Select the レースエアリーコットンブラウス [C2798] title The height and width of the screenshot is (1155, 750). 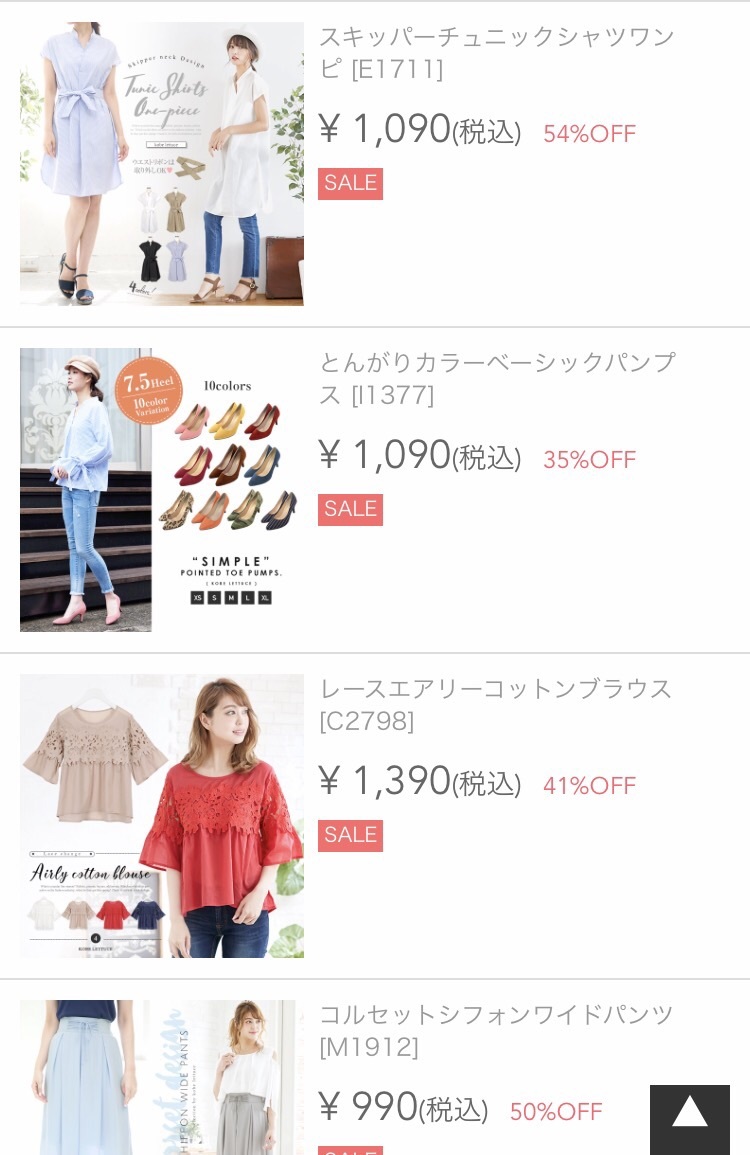496,704
